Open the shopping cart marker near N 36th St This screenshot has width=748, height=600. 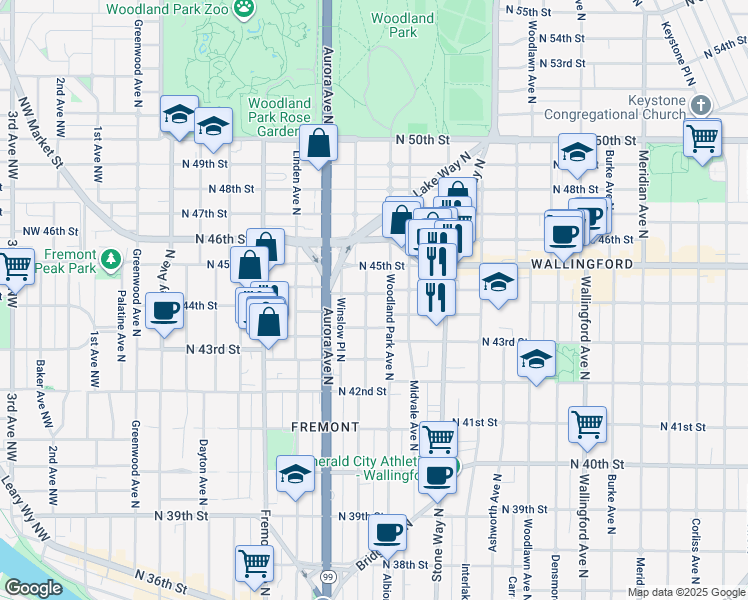pos(255,563)
